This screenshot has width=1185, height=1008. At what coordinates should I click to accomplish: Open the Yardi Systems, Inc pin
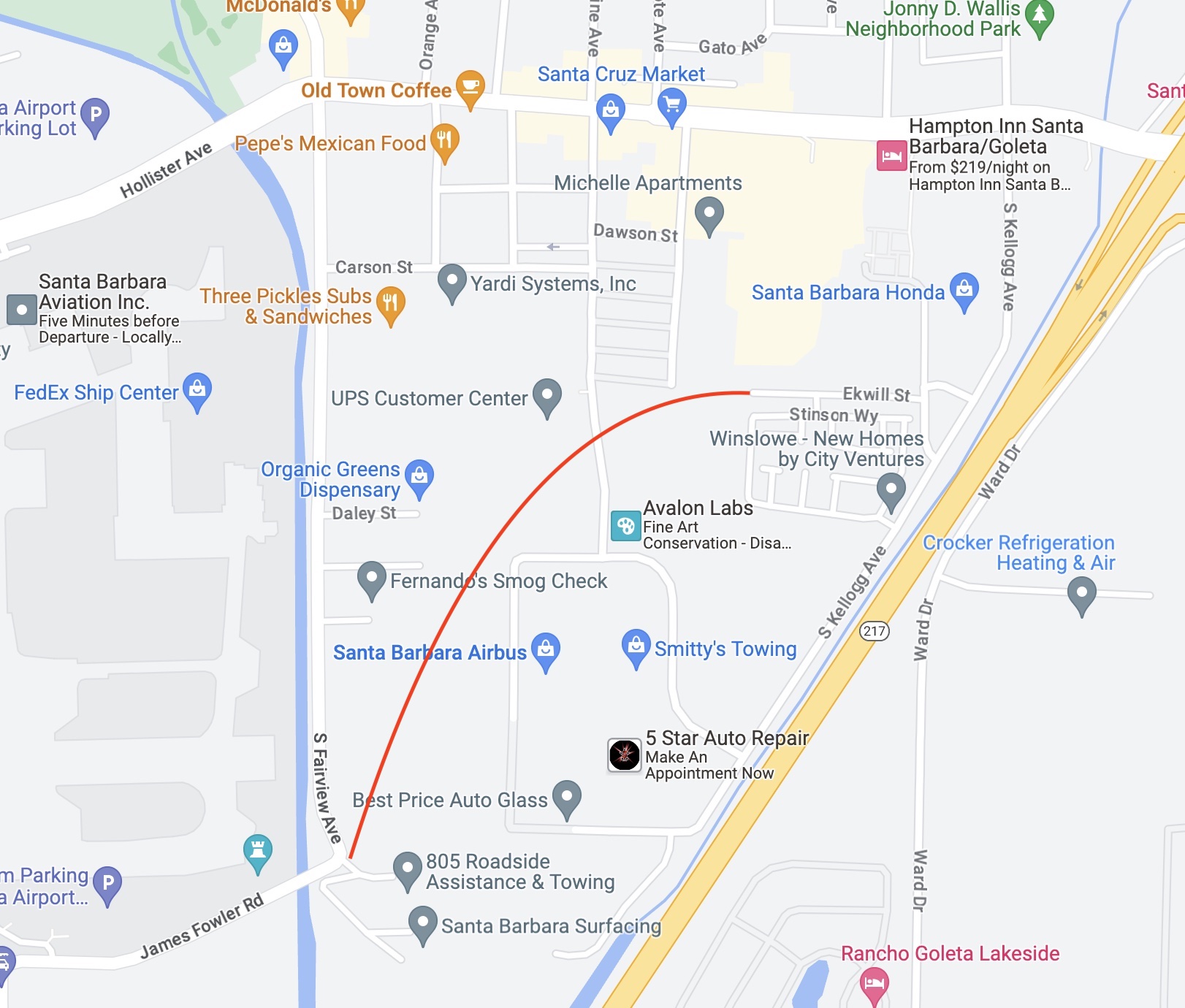[451, 281]
